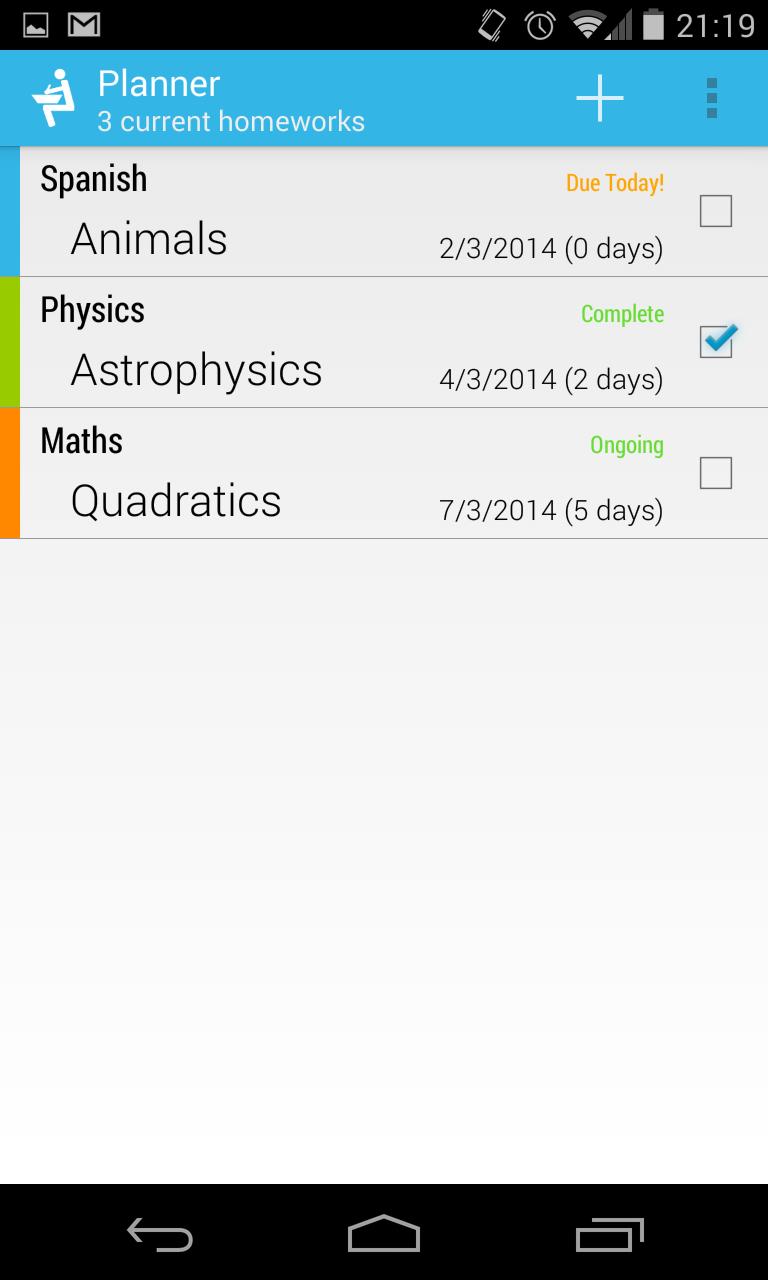The width and height of the screenshot is (768, 1280).
Task: Mark the Maths Quadratics homework as done
Action: tap(716, 473)
